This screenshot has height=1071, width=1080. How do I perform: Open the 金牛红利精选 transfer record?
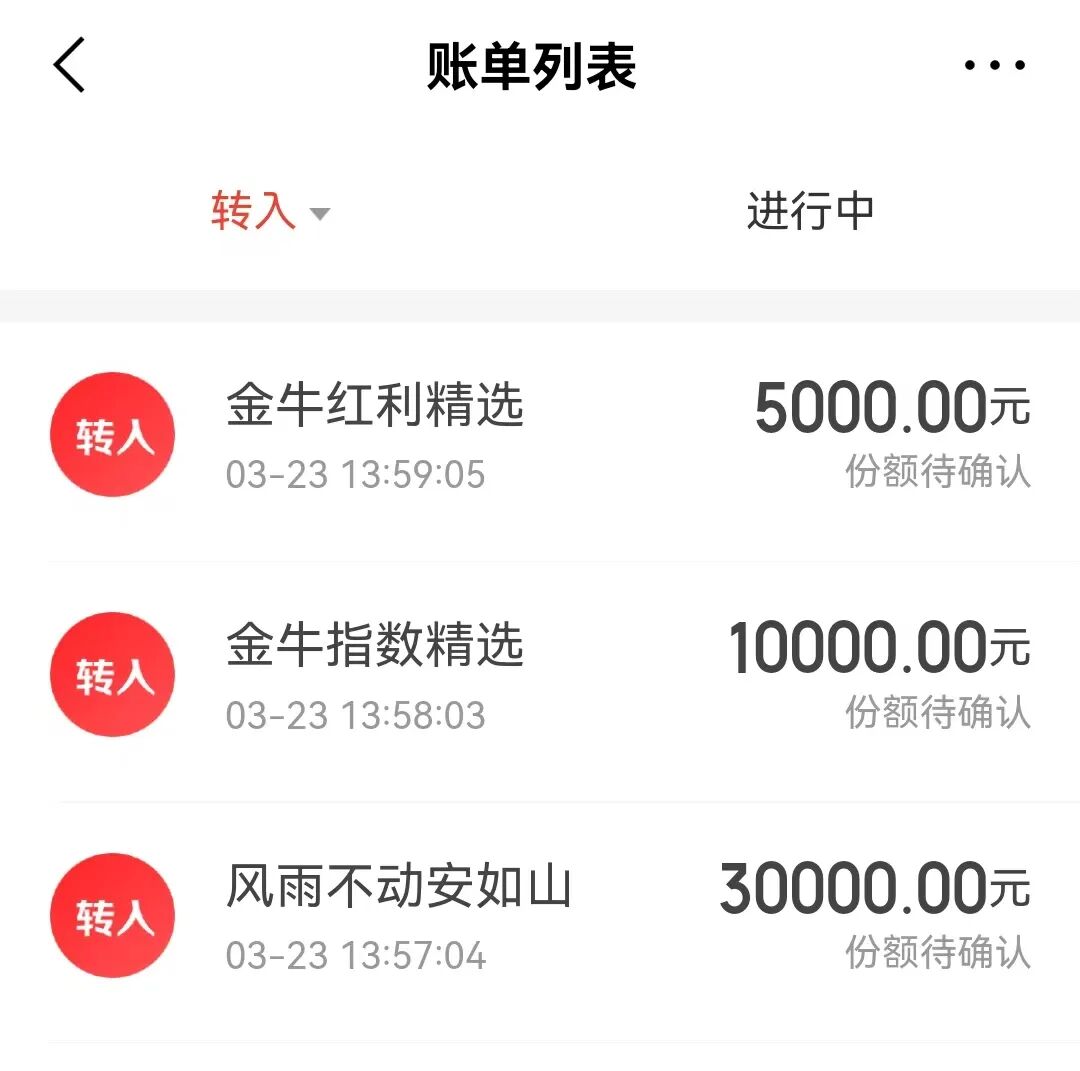click(x=540, y=435)
